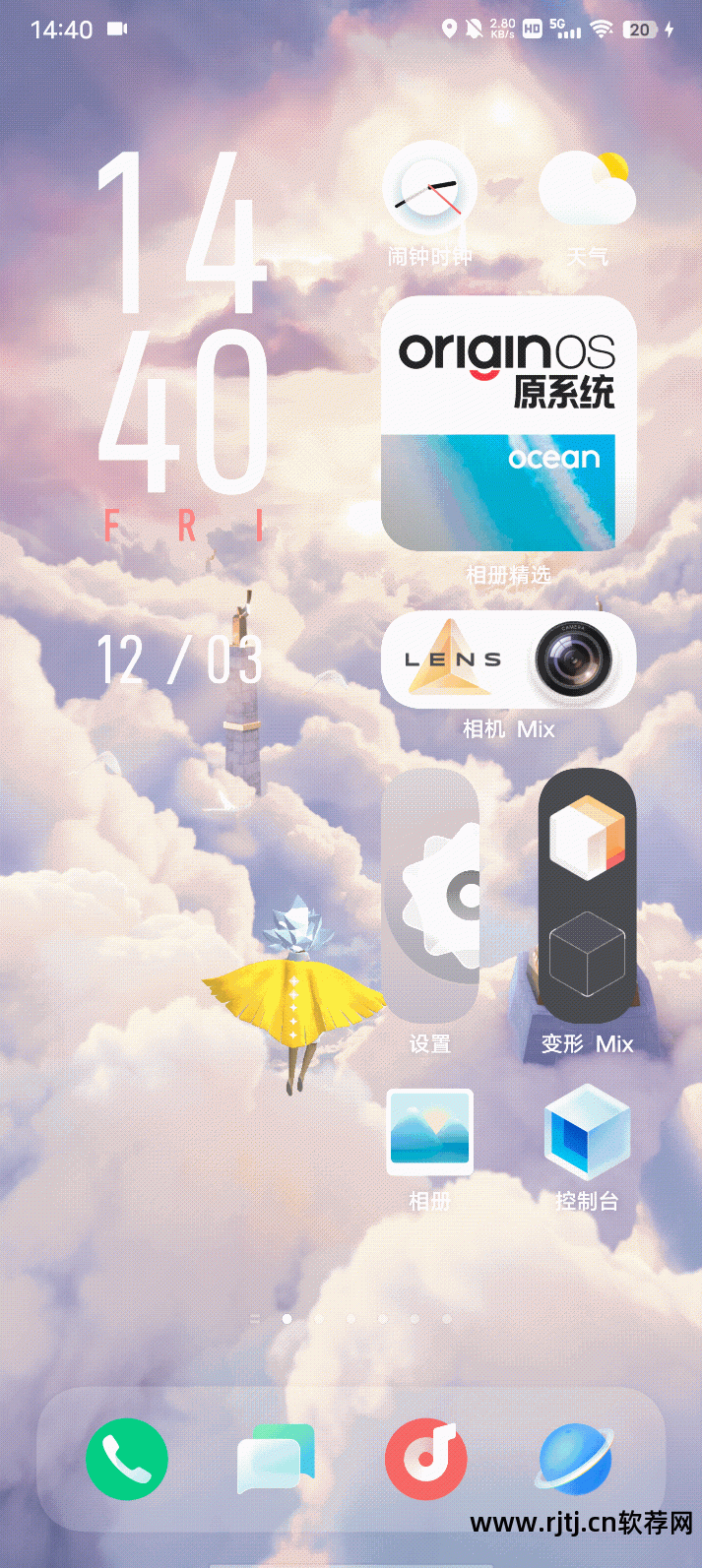The width and height of the screenshot is (702, 1568).
Task: Open the 相册 gallery app
Action: [430, 1132]
